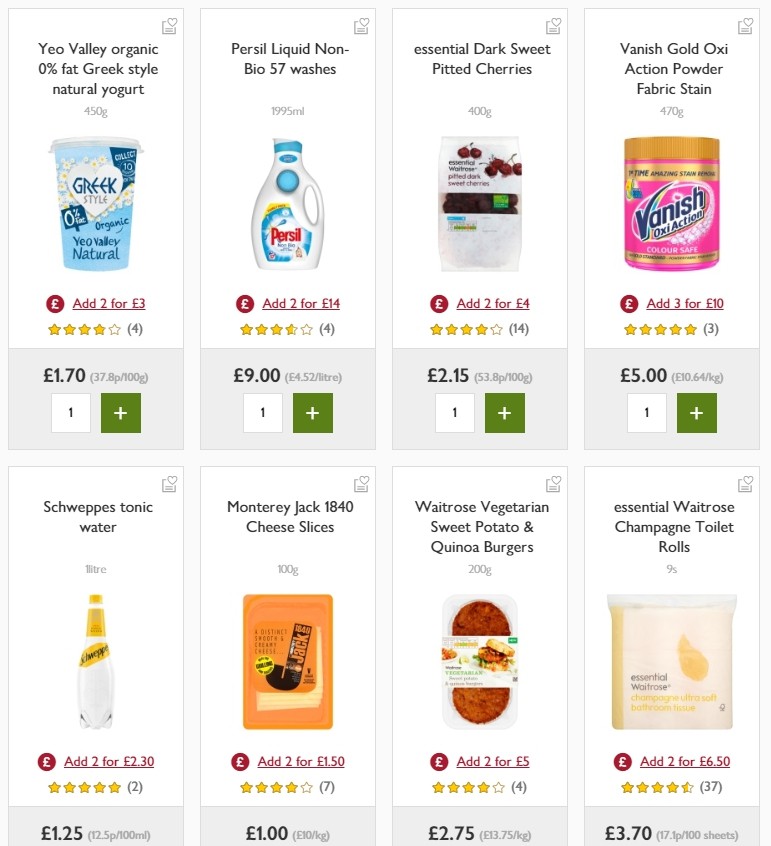Click the Monterey Jack Cheese Slices photo
Image resolution: width=771 pixels, height=846 pixels.
tap(287, 661)
